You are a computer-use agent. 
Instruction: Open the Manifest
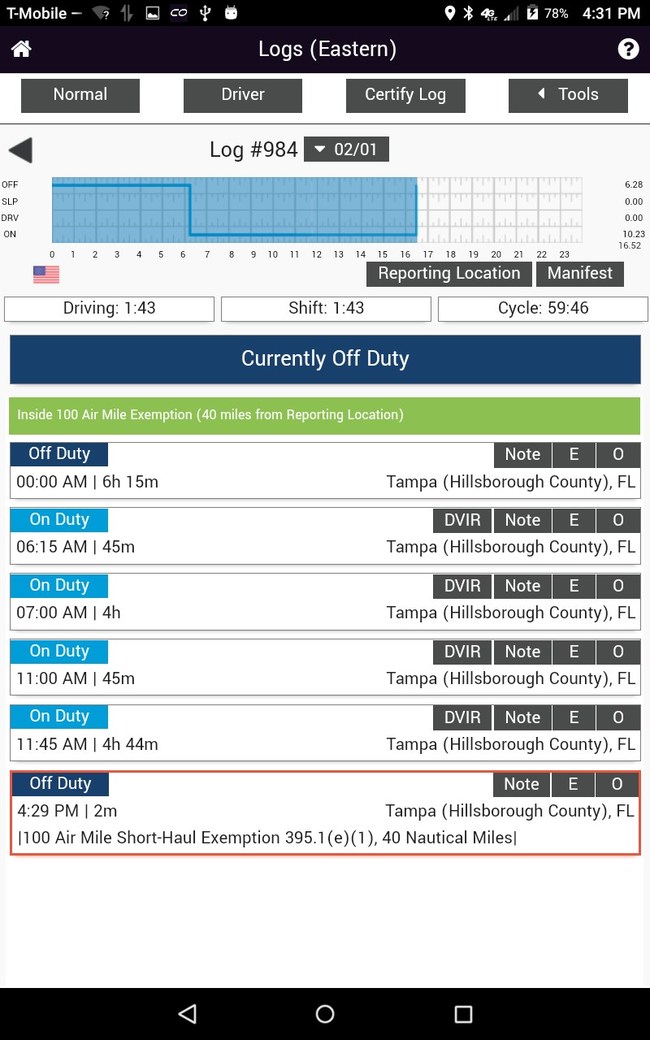pos(580,274)
